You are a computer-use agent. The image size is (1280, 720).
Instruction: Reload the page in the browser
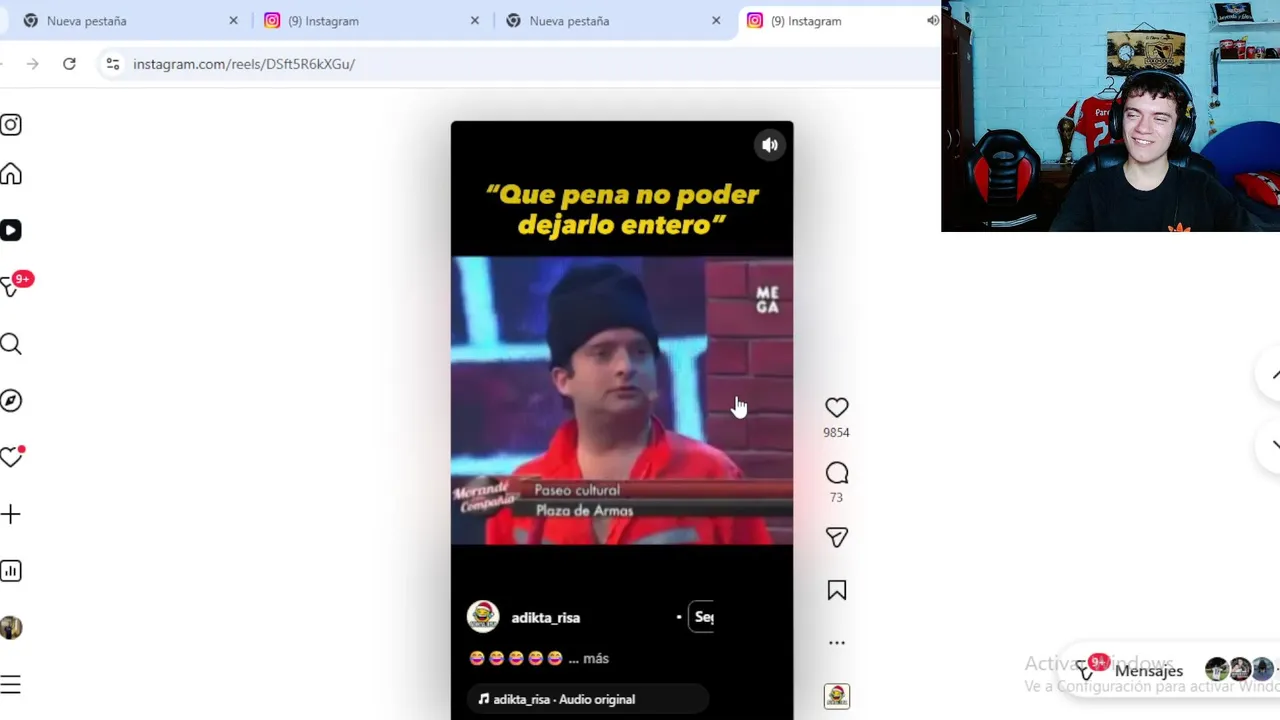coord(69,64)
